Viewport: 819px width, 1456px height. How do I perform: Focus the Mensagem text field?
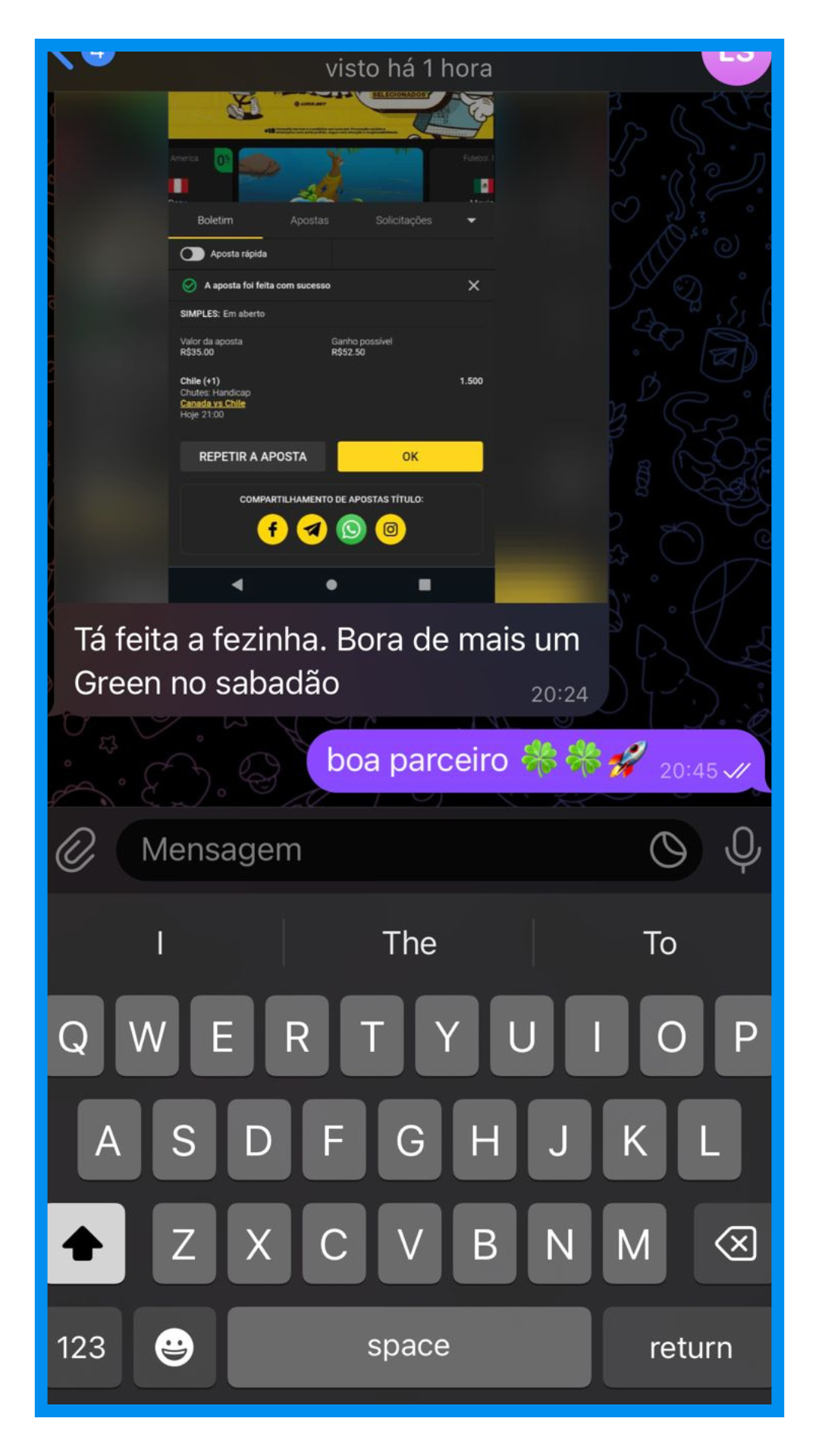[x=379, y=850]
